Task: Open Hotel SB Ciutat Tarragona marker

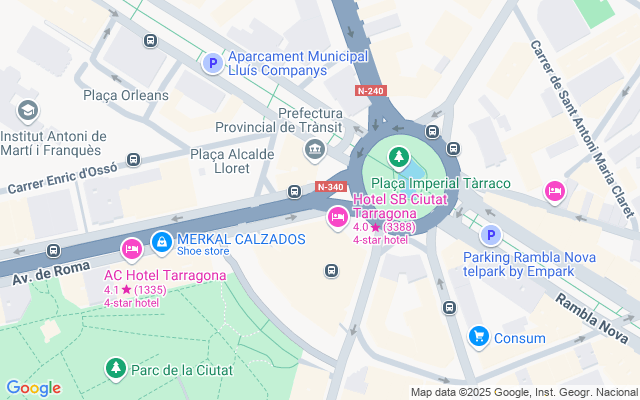Action: tap(338, 217)
